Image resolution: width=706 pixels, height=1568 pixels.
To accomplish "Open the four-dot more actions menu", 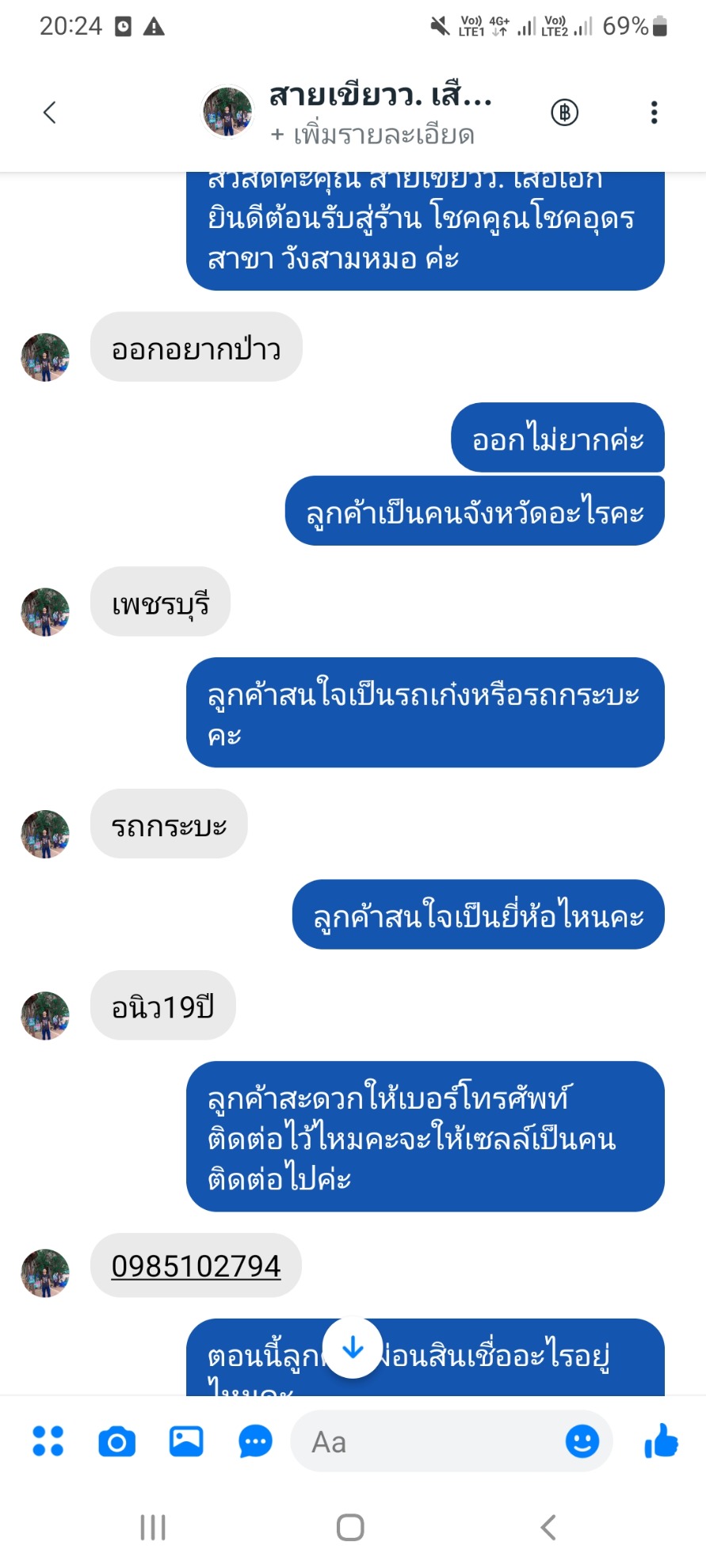I will 48,1441.
